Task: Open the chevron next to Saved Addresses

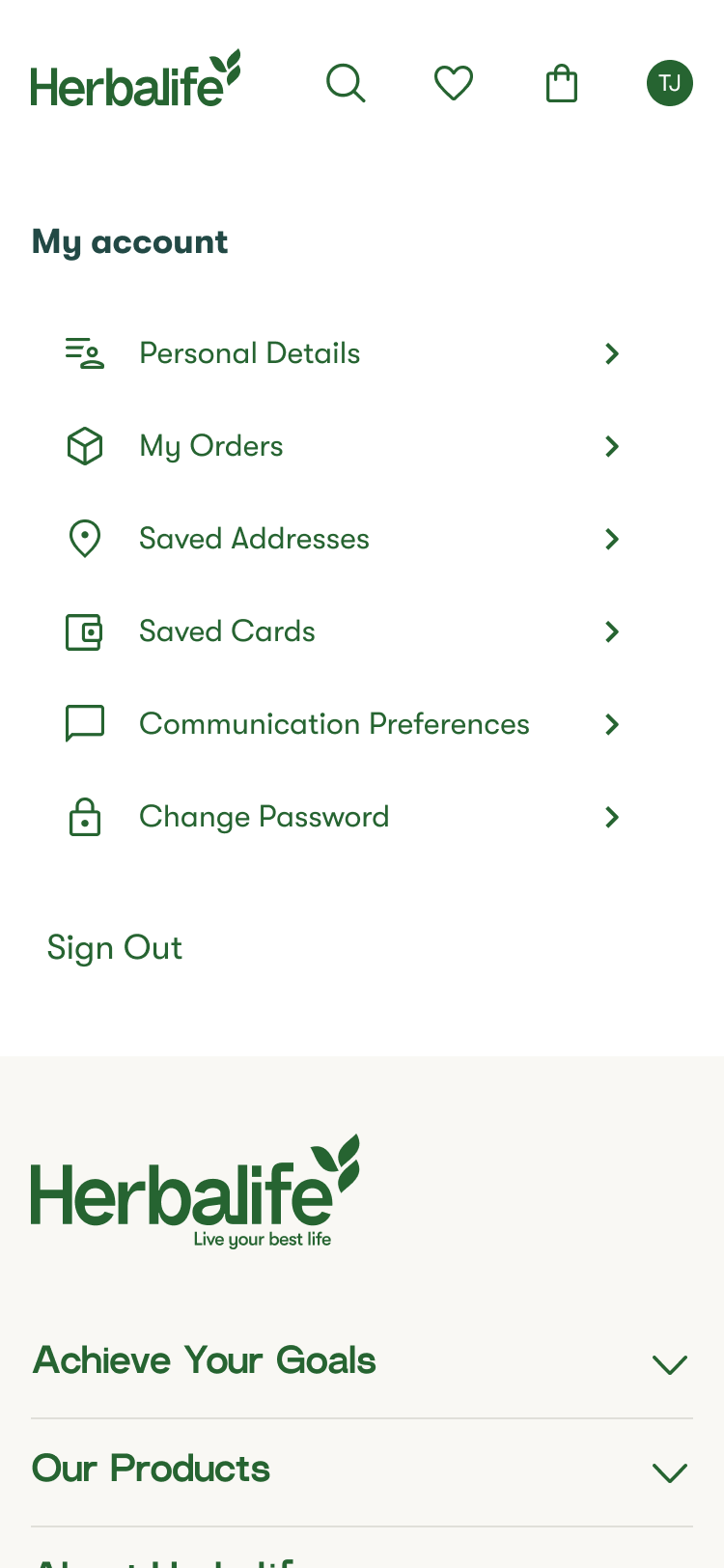Action: pyautogui.click(x=612, y=539)
